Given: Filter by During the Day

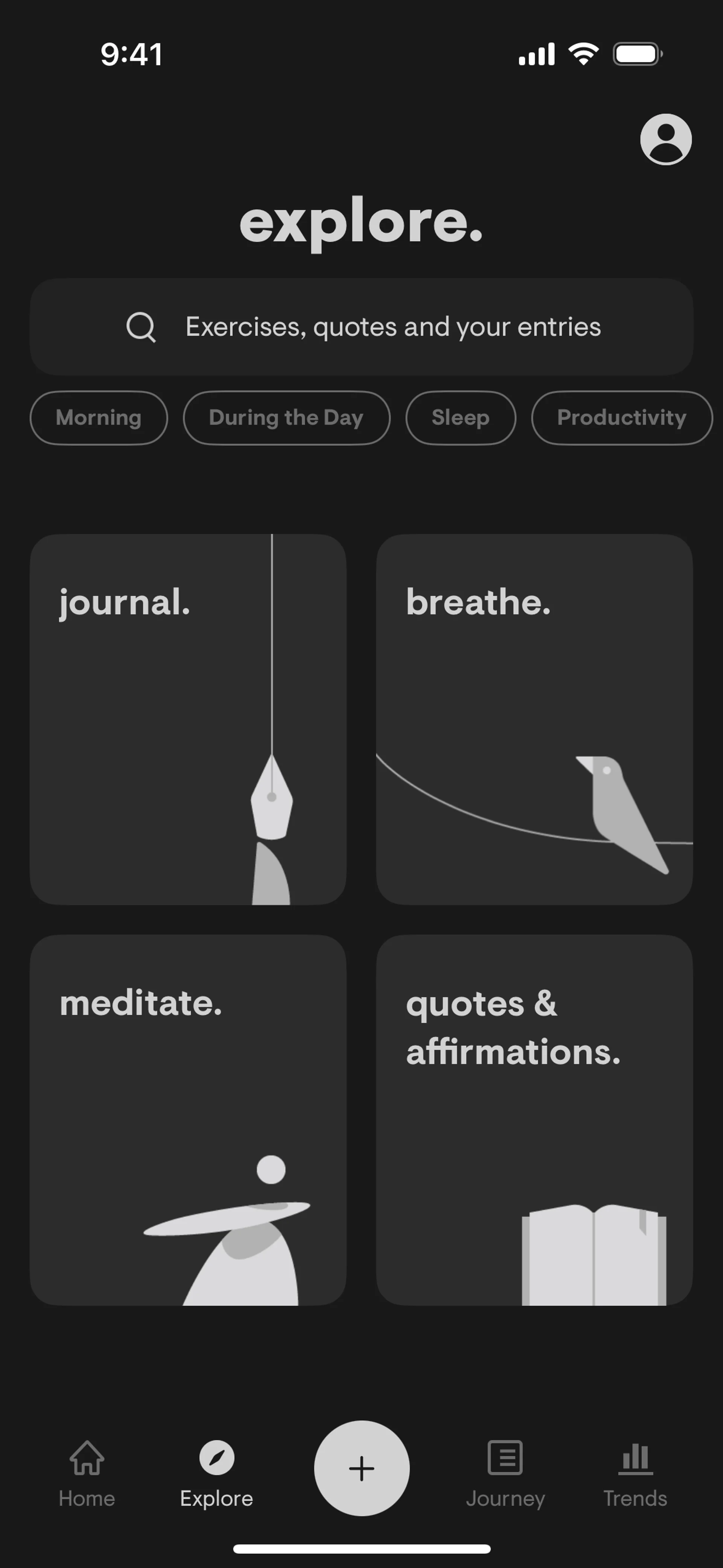Looking at the screenshot, I should pyautogui.click(x=286, y=417).
